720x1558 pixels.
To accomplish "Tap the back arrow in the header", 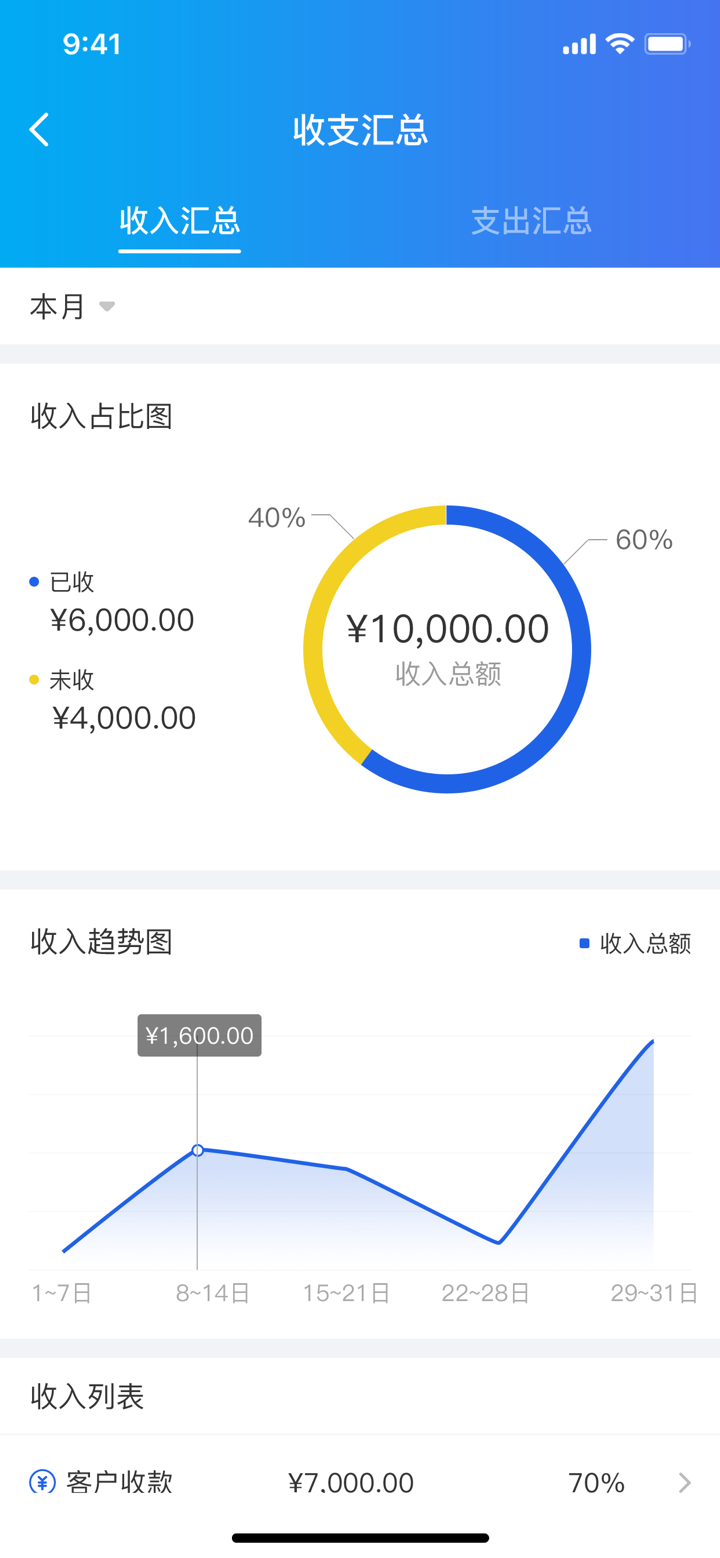I will point(39,129).
